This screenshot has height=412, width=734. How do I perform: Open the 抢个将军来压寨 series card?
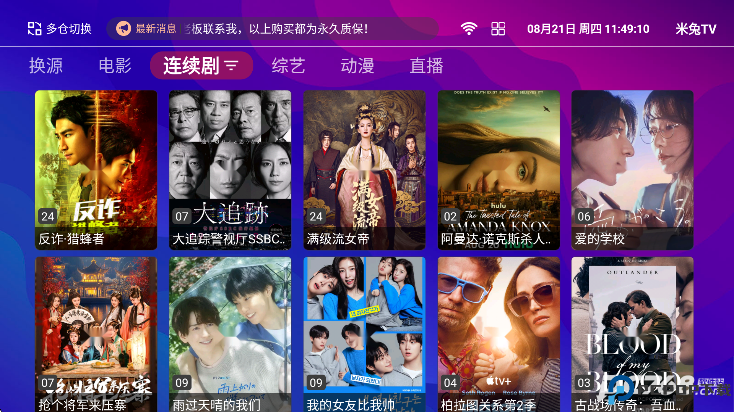(96, 334)
